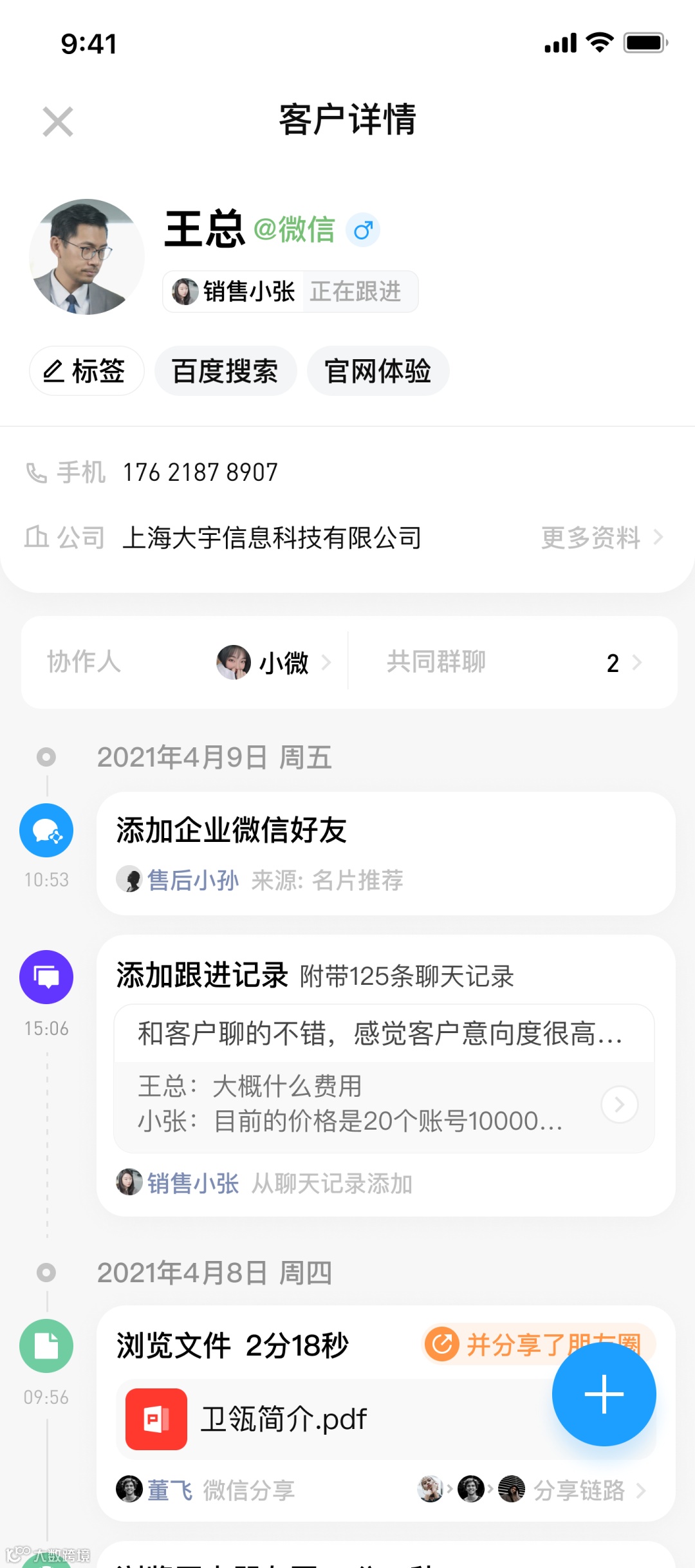Viewport: 695px width, 1568px height.
Task: Open 更多资料 for more details
Action: (602, 537)
